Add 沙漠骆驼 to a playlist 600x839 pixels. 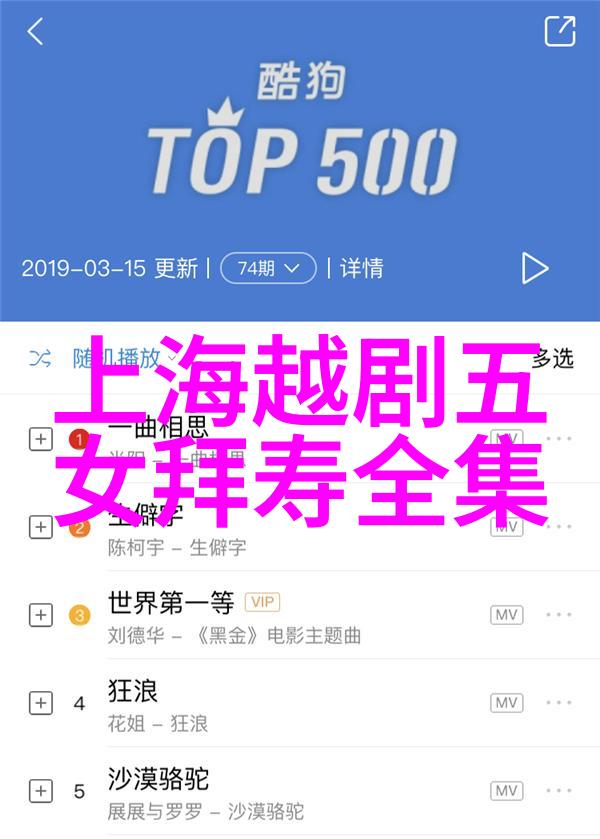coord(40,791)
